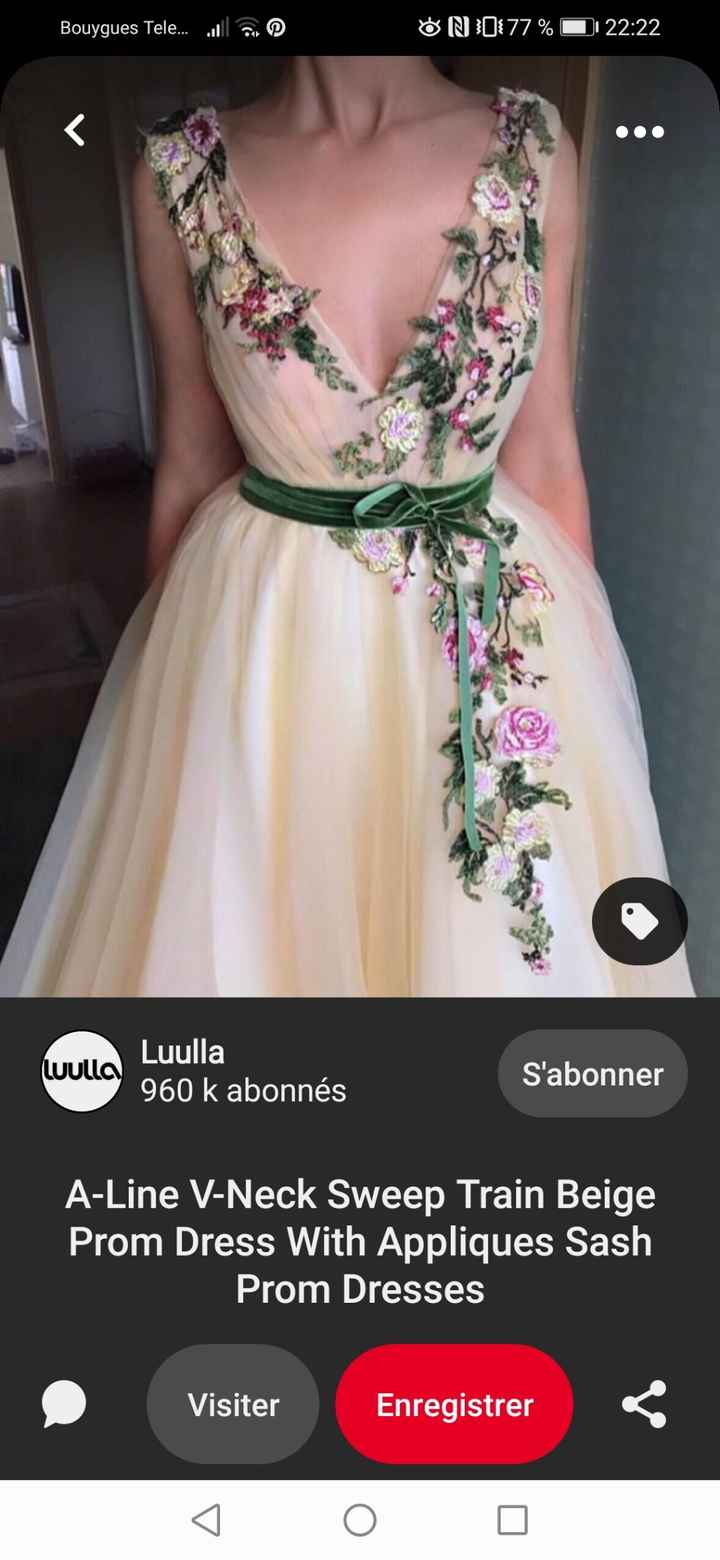Tap Enregistrer to save the pin
This screenshot has height=1560, width=720.
point(454,1404)
